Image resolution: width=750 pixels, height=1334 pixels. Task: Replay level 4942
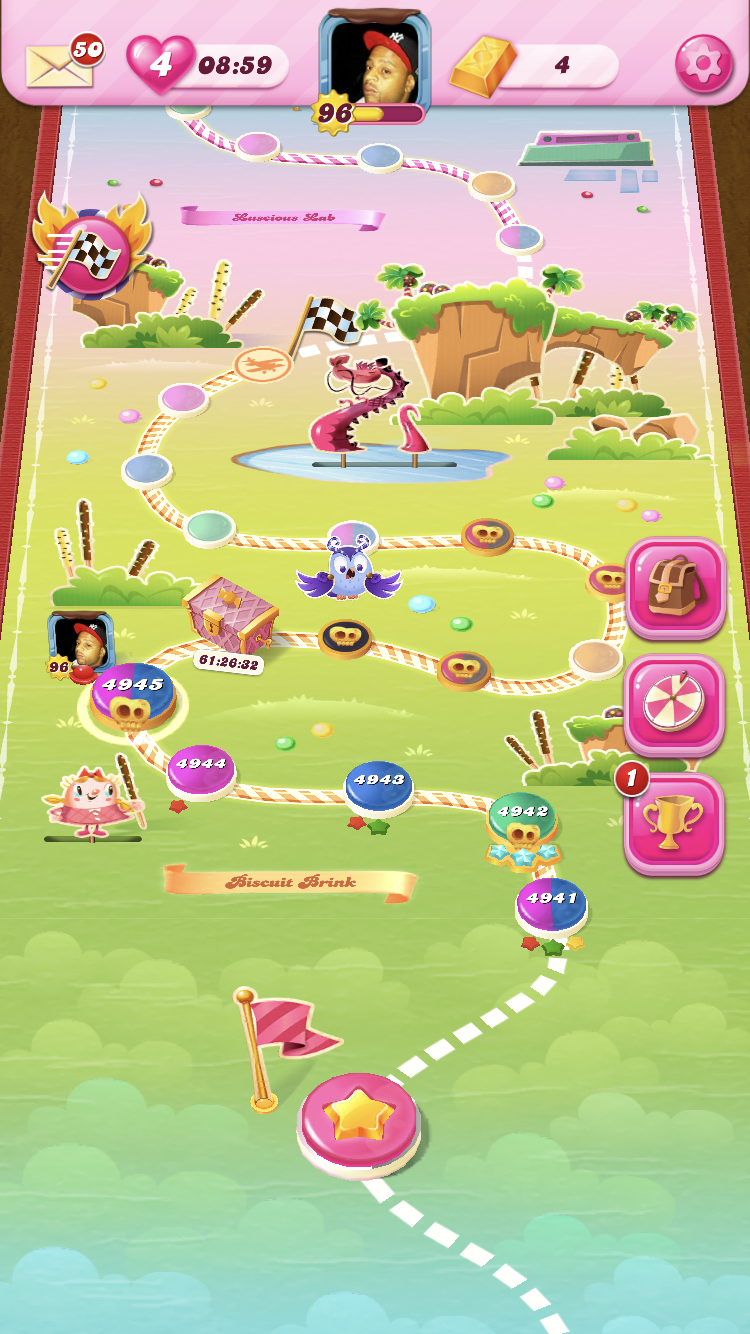tap(522, 818)
